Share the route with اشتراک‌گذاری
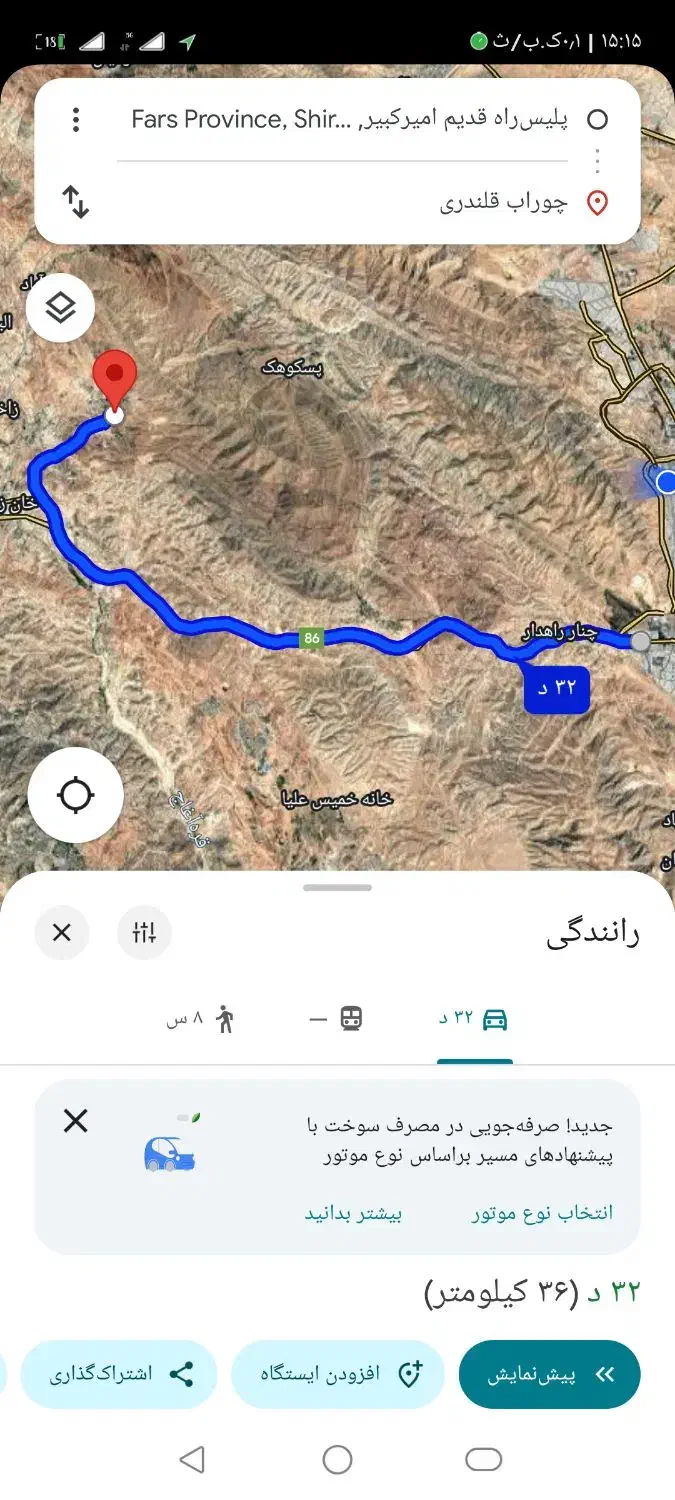The image size is (675, 1500). click(119, 1374)
